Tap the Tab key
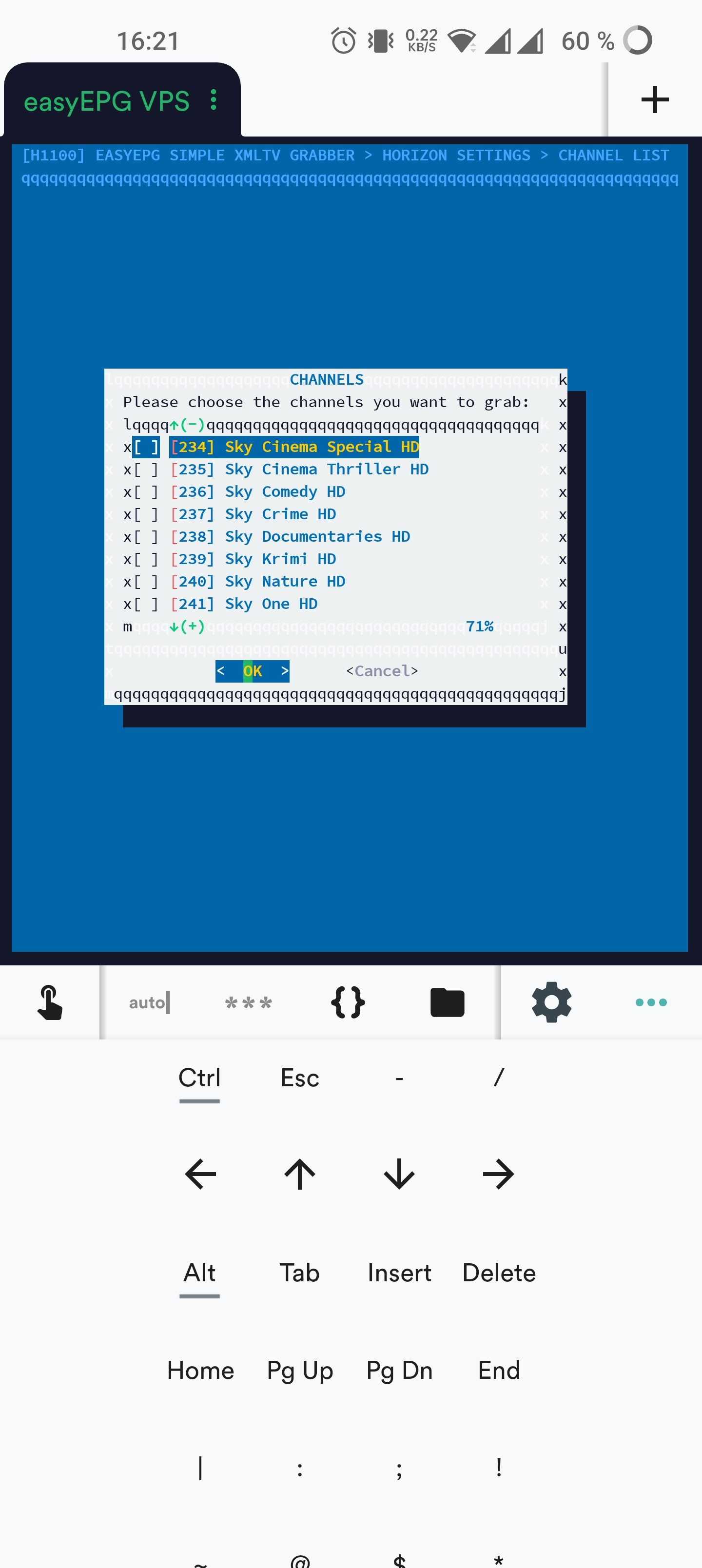 (299, 1273)
